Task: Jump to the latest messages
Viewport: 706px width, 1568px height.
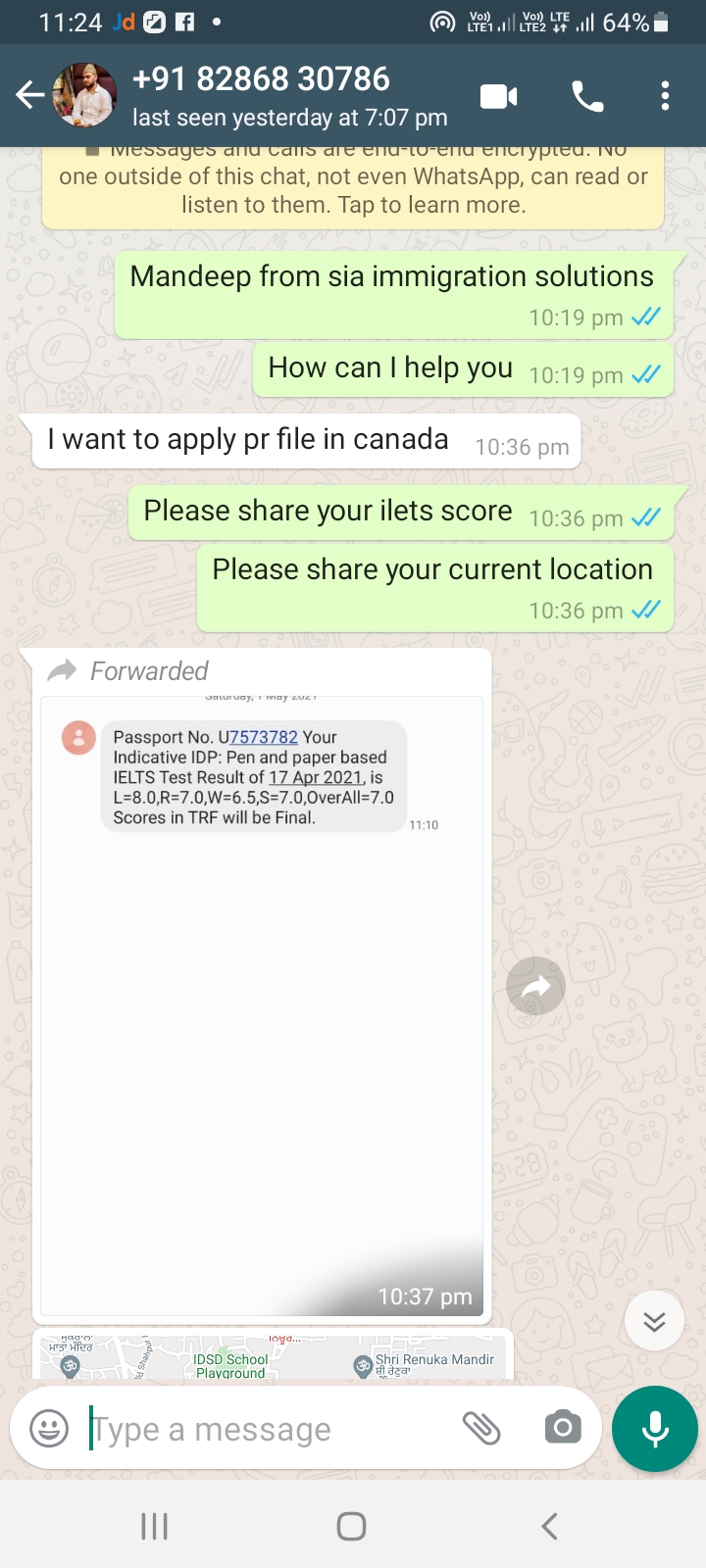Action: point(654,1321)
